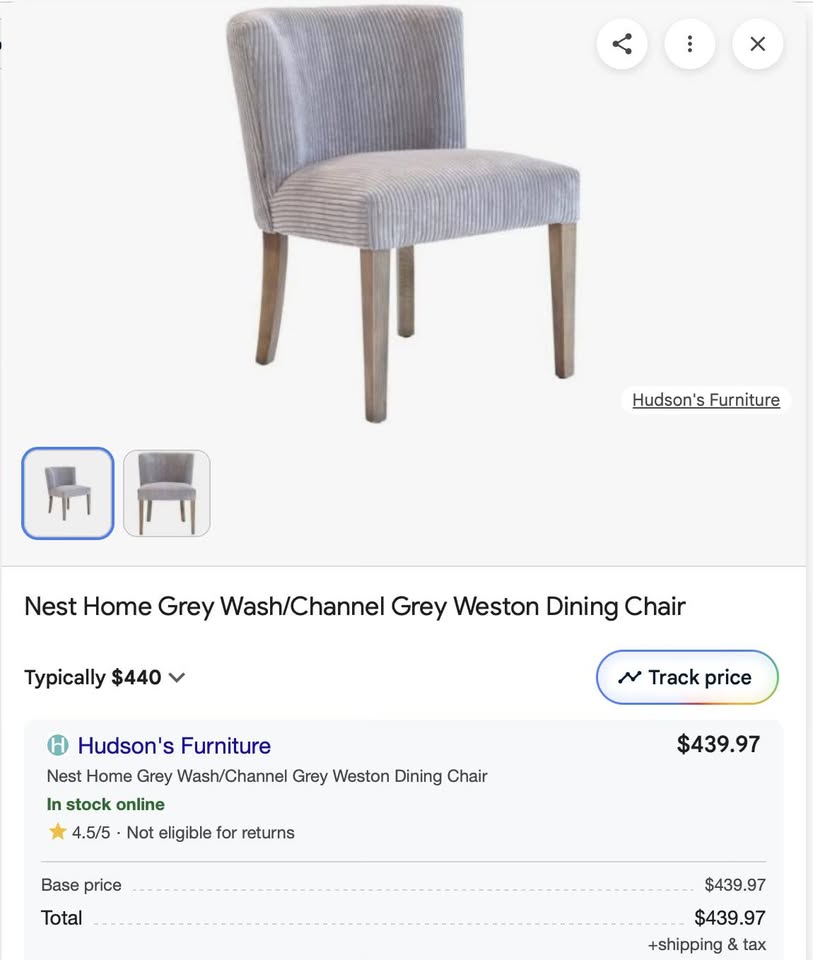
Task: Select the second chair thumbnail (front view)
Action: (167, 493)
